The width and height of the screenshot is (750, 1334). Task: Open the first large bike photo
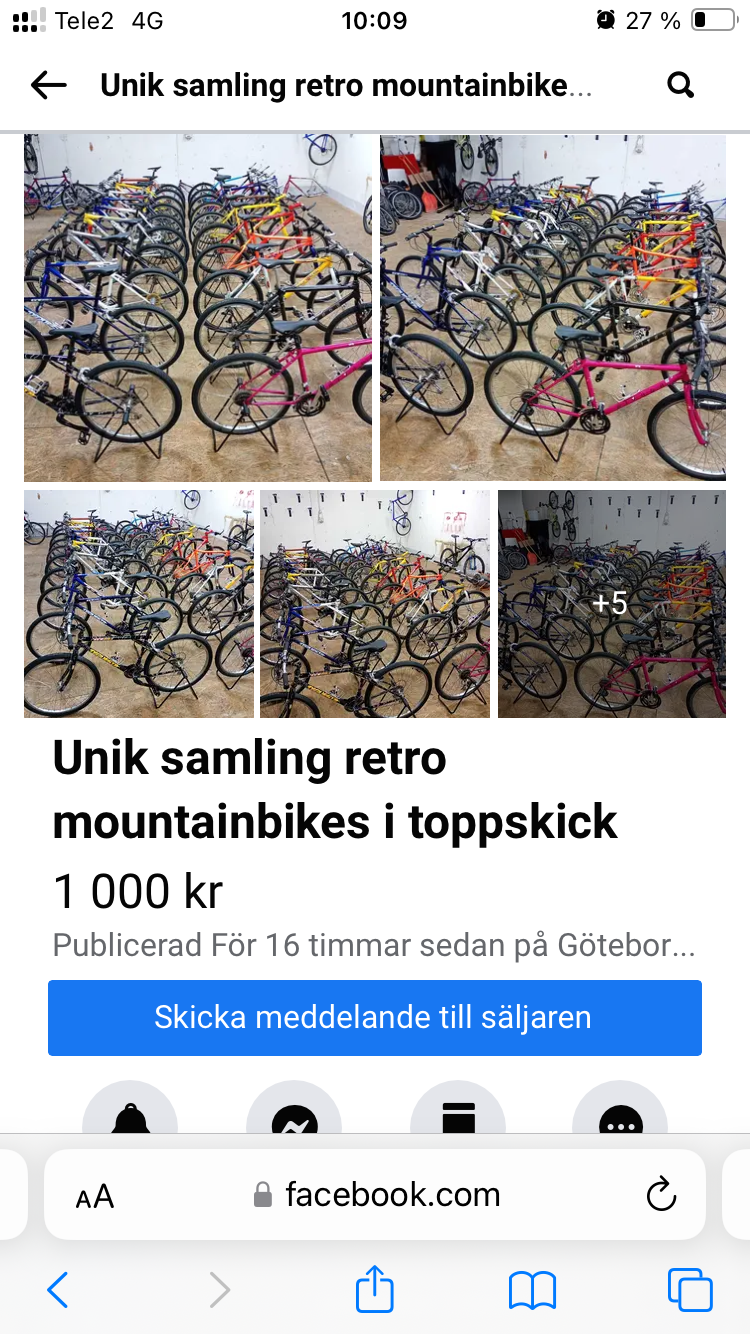pyautogui.click(x=198, y=308)
